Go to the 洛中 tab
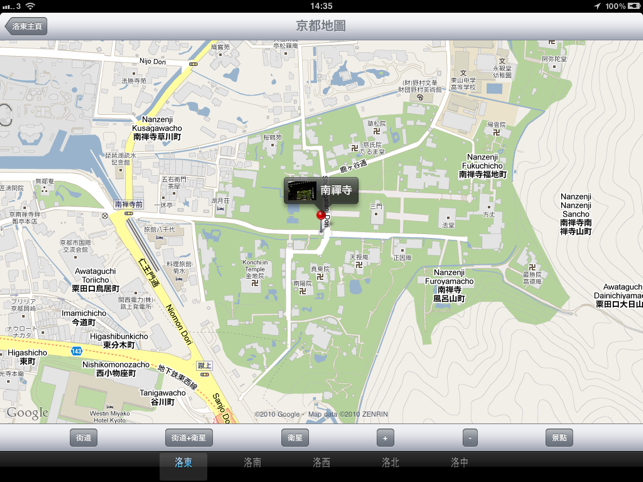 459,464
